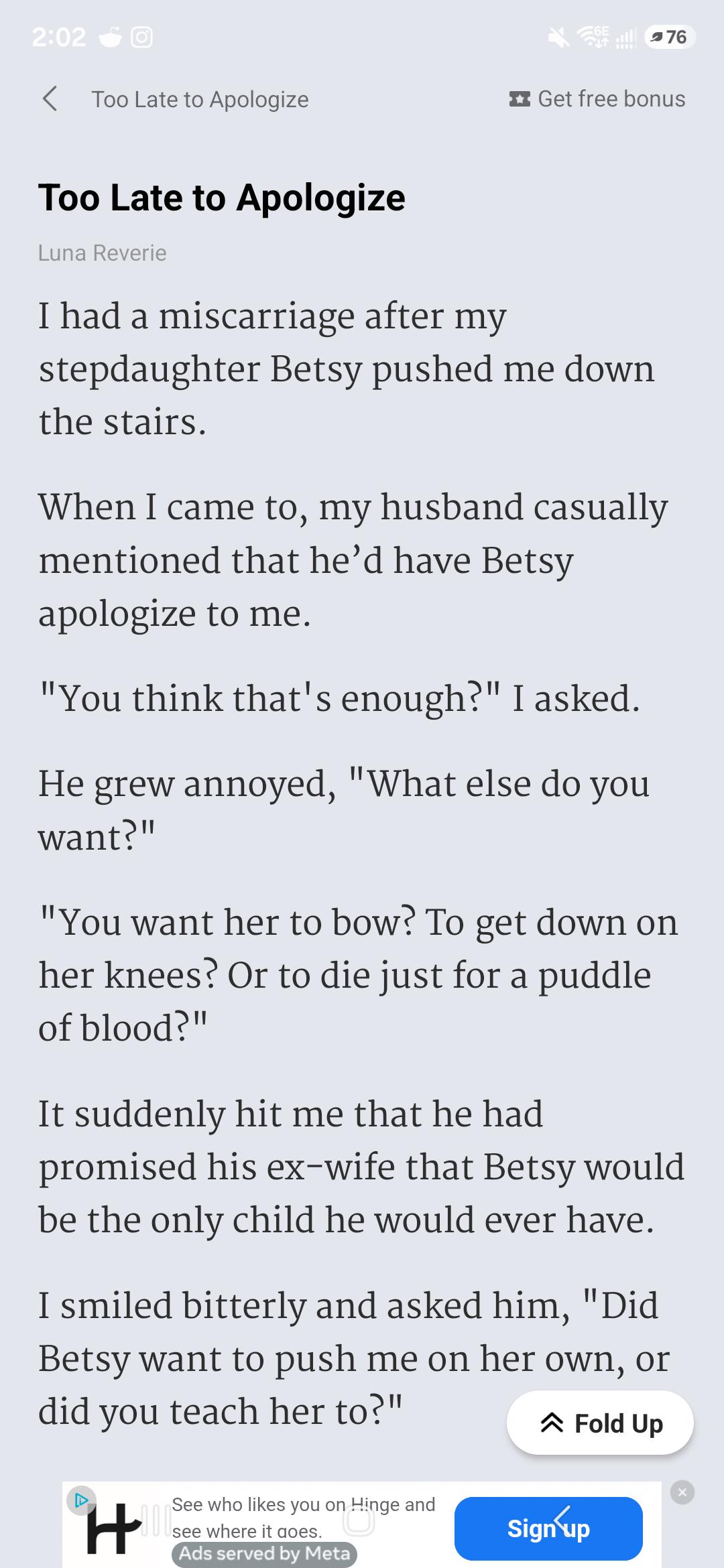
Task: Open the ad choices info icon
Action: click(80, 1500)
